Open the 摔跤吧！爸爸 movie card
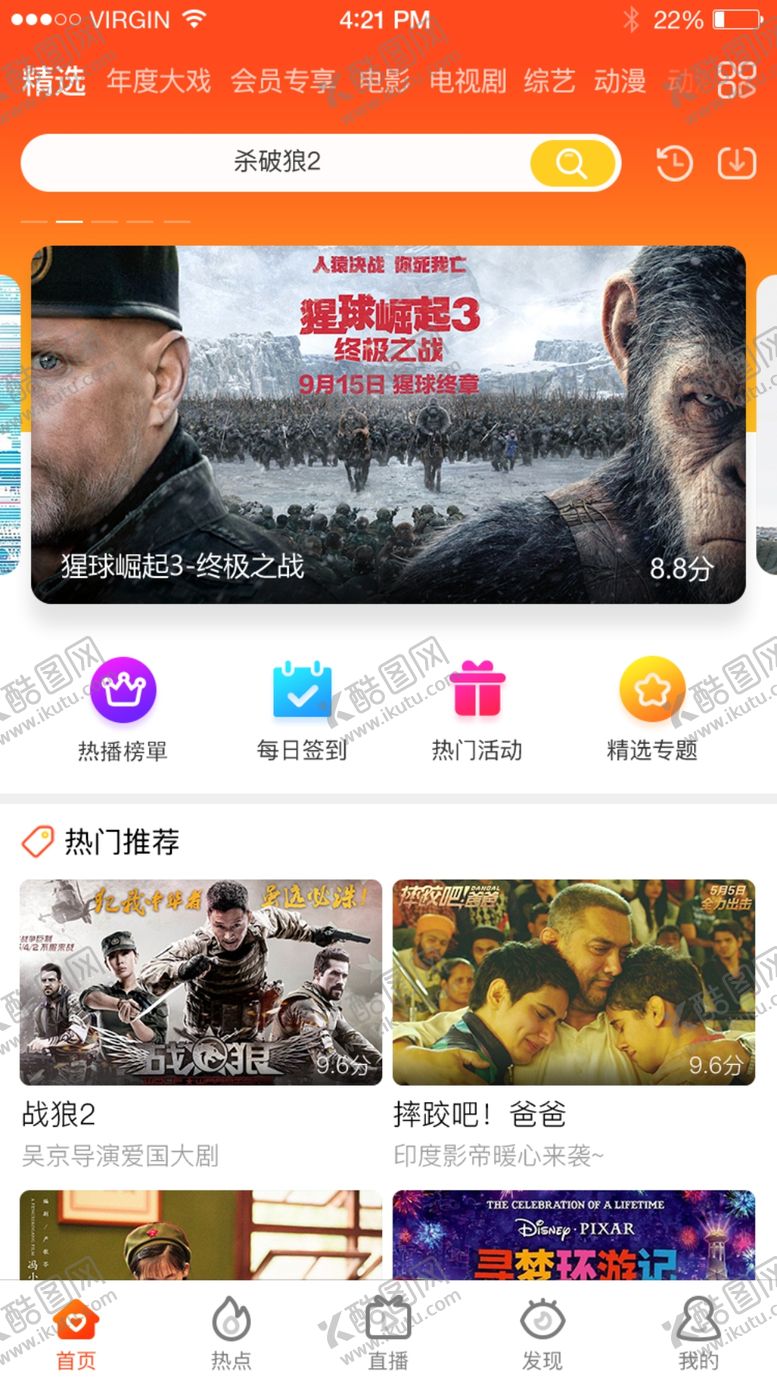The image size is (777, 1382). (x=574, y=1025)
